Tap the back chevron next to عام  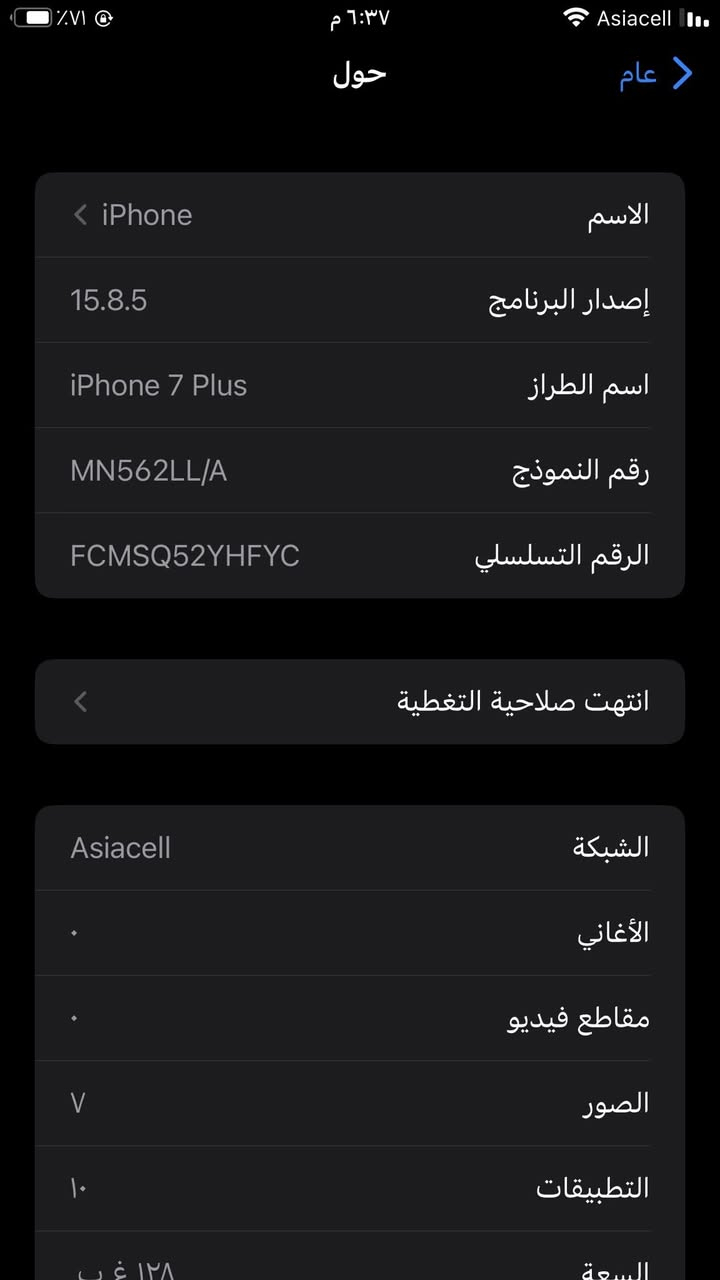[x=684, y=73]
